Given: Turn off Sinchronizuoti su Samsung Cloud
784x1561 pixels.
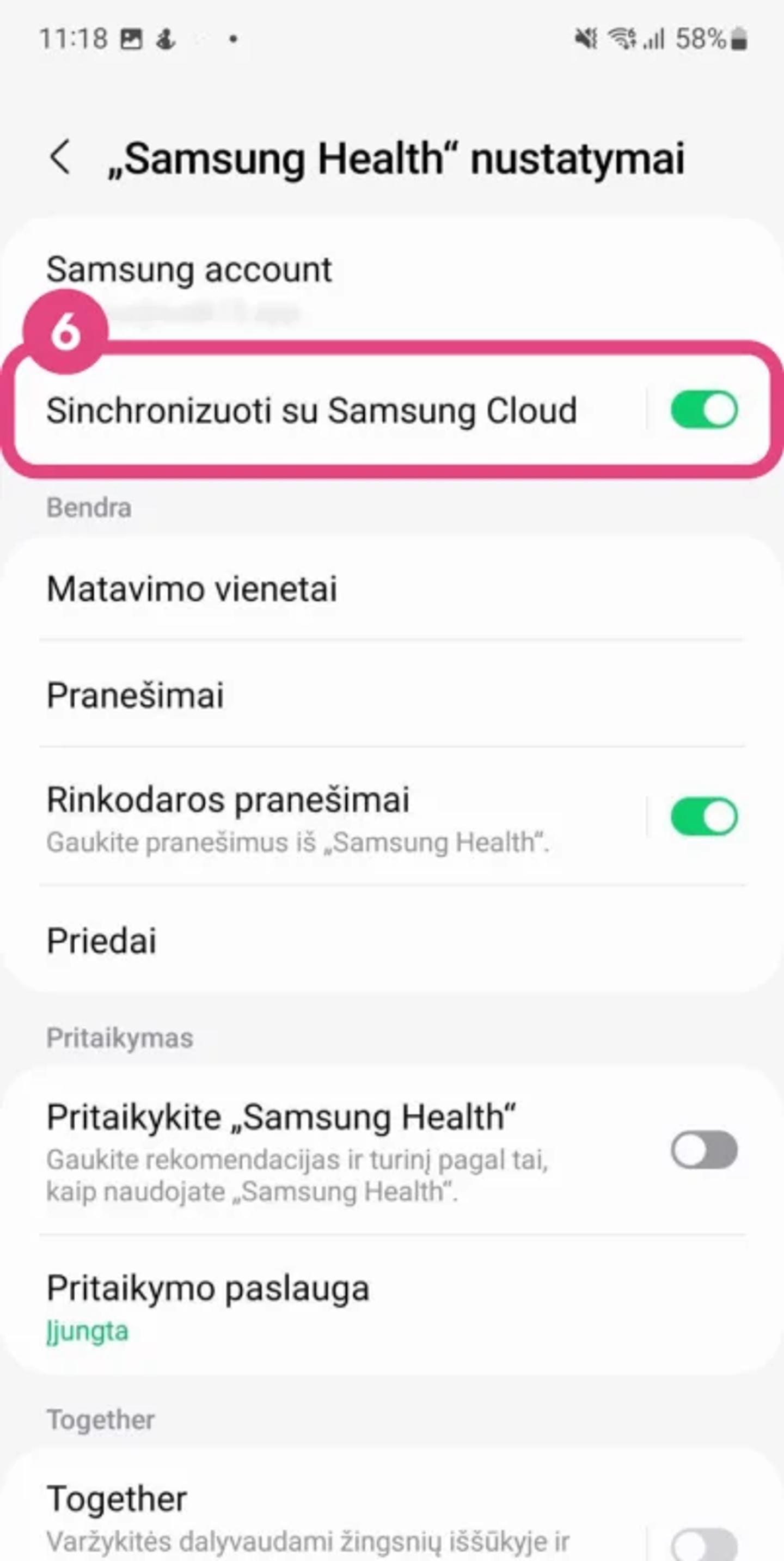Looking at the screenshot, I should pyautogui.click(x=703, y=410).
